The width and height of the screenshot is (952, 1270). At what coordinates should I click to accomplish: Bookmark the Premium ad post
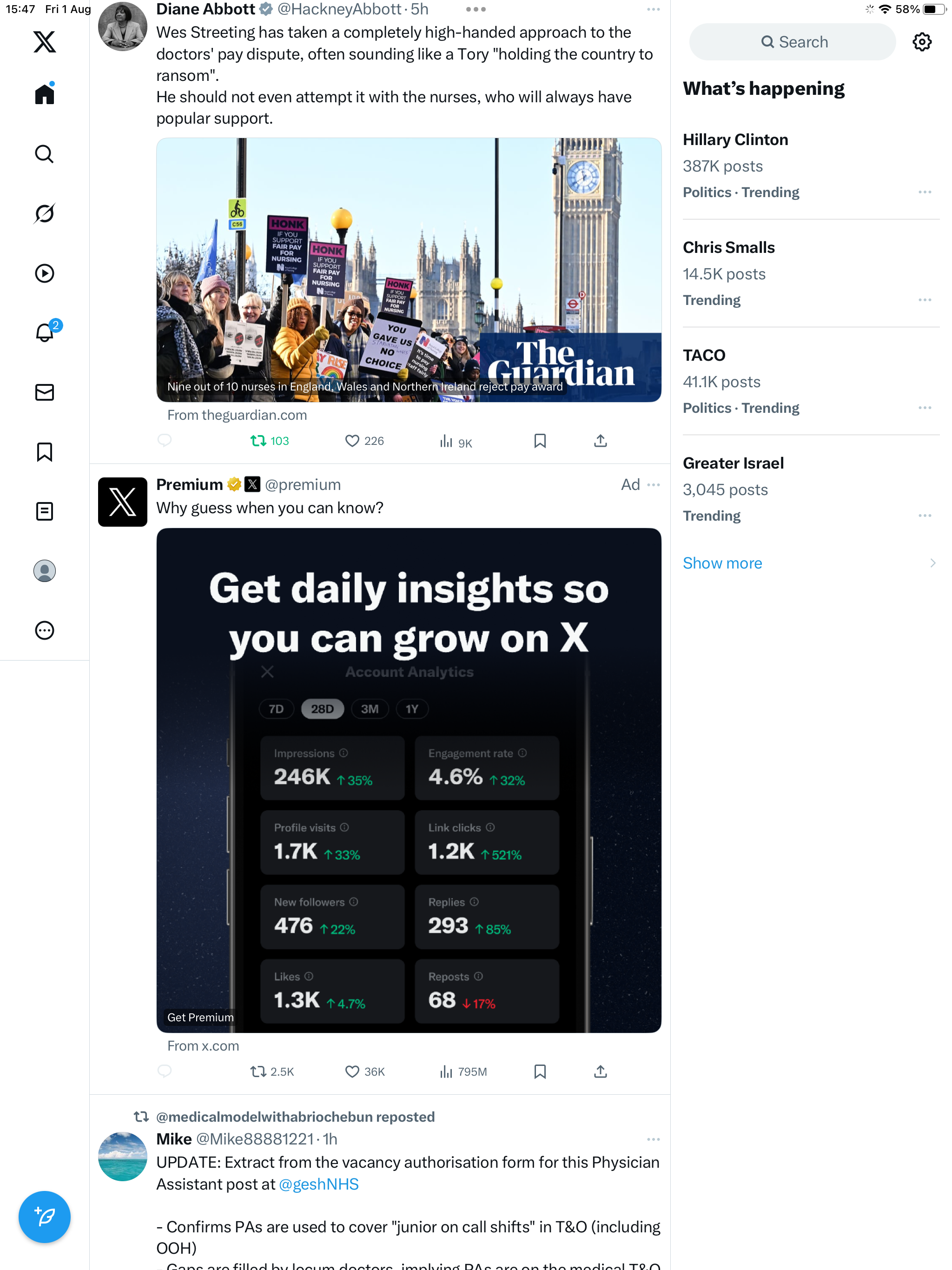click(x=540, y=1072)
